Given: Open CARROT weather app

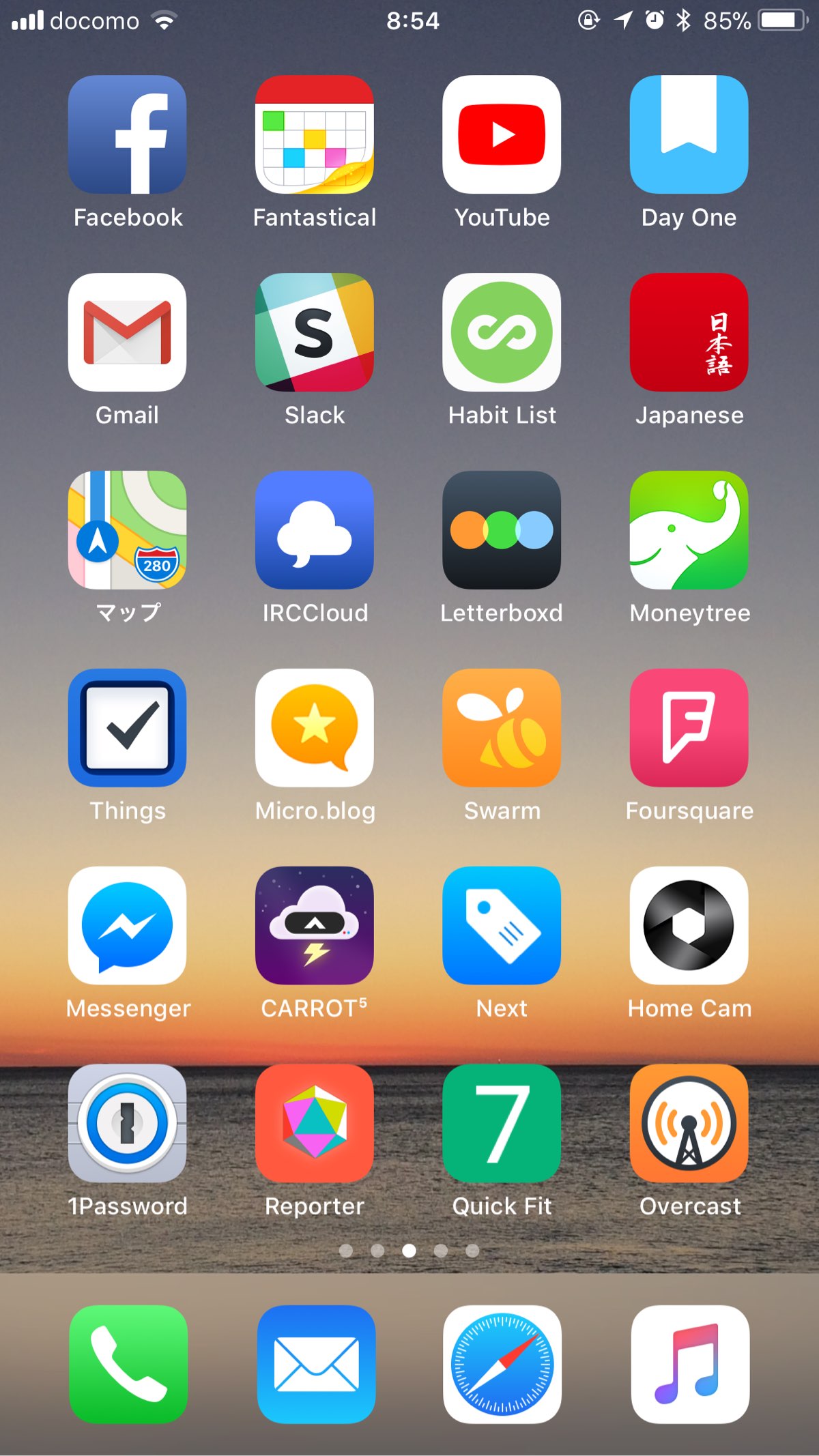Looking at the screenshot, I should tap(314, 926).
